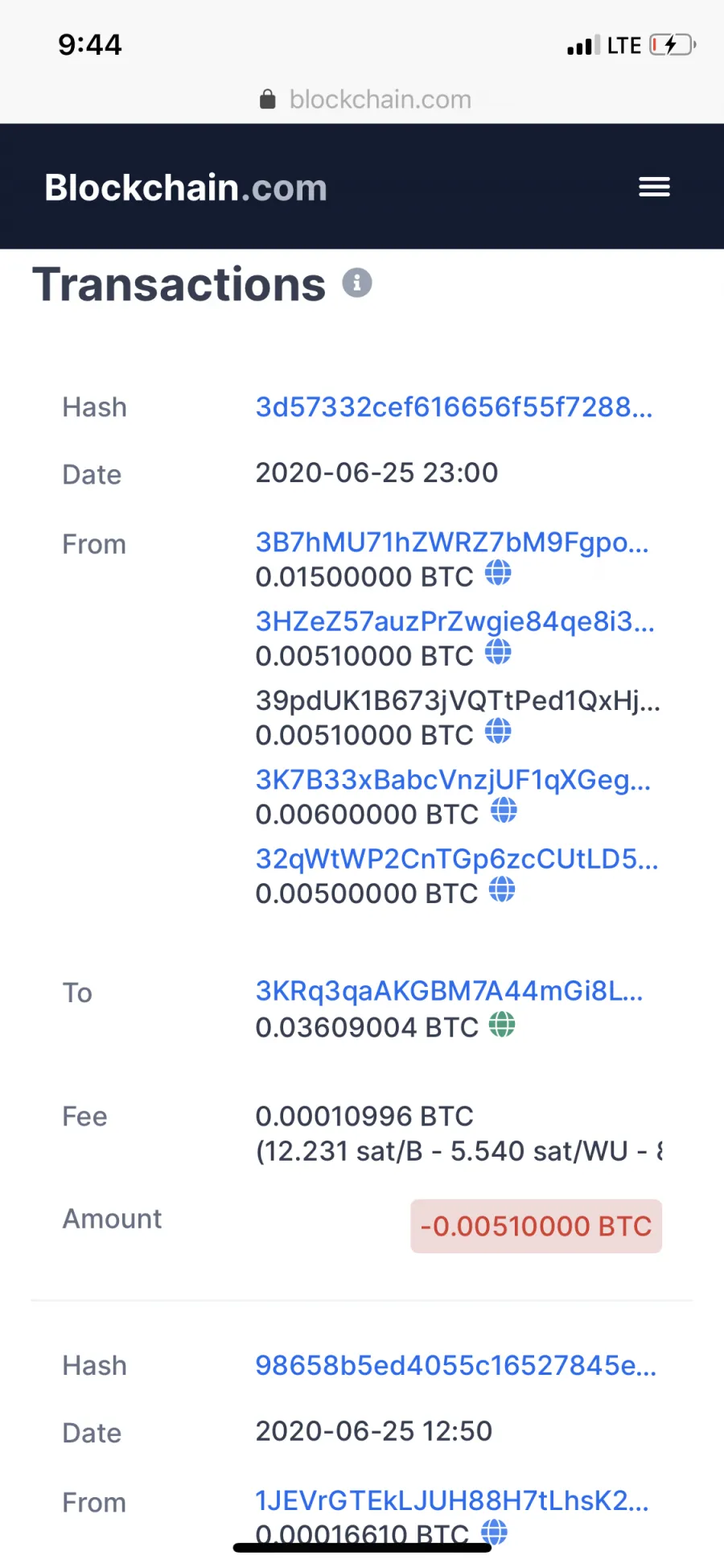Open transaction hash 3d57332cef616656f55f7288
This screenshot has width=724, height=1568.
(454, 407)
